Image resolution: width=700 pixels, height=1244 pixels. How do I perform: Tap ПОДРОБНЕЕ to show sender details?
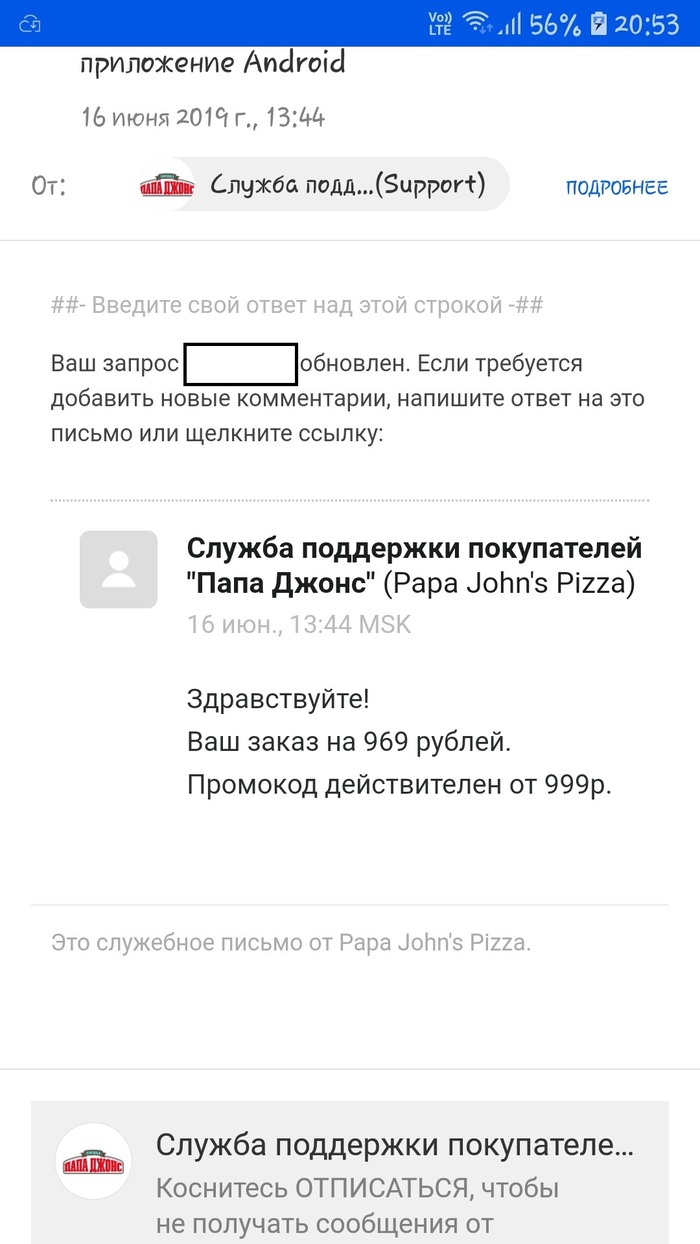[x=616, y=187]
